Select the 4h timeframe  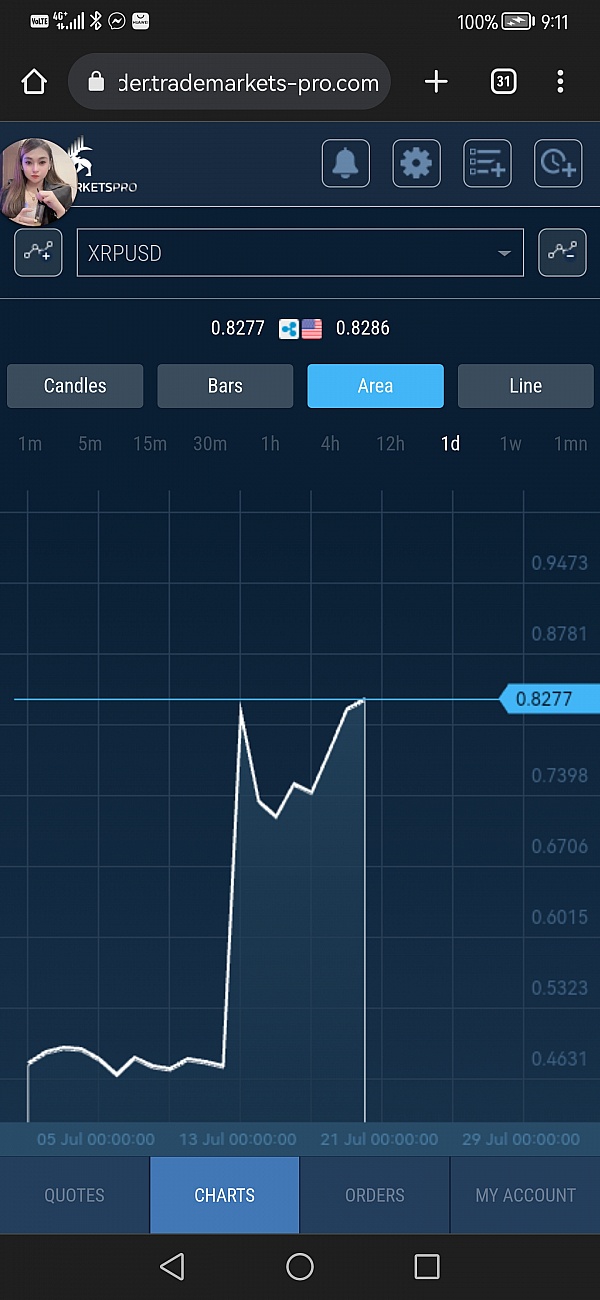point(330,444)
